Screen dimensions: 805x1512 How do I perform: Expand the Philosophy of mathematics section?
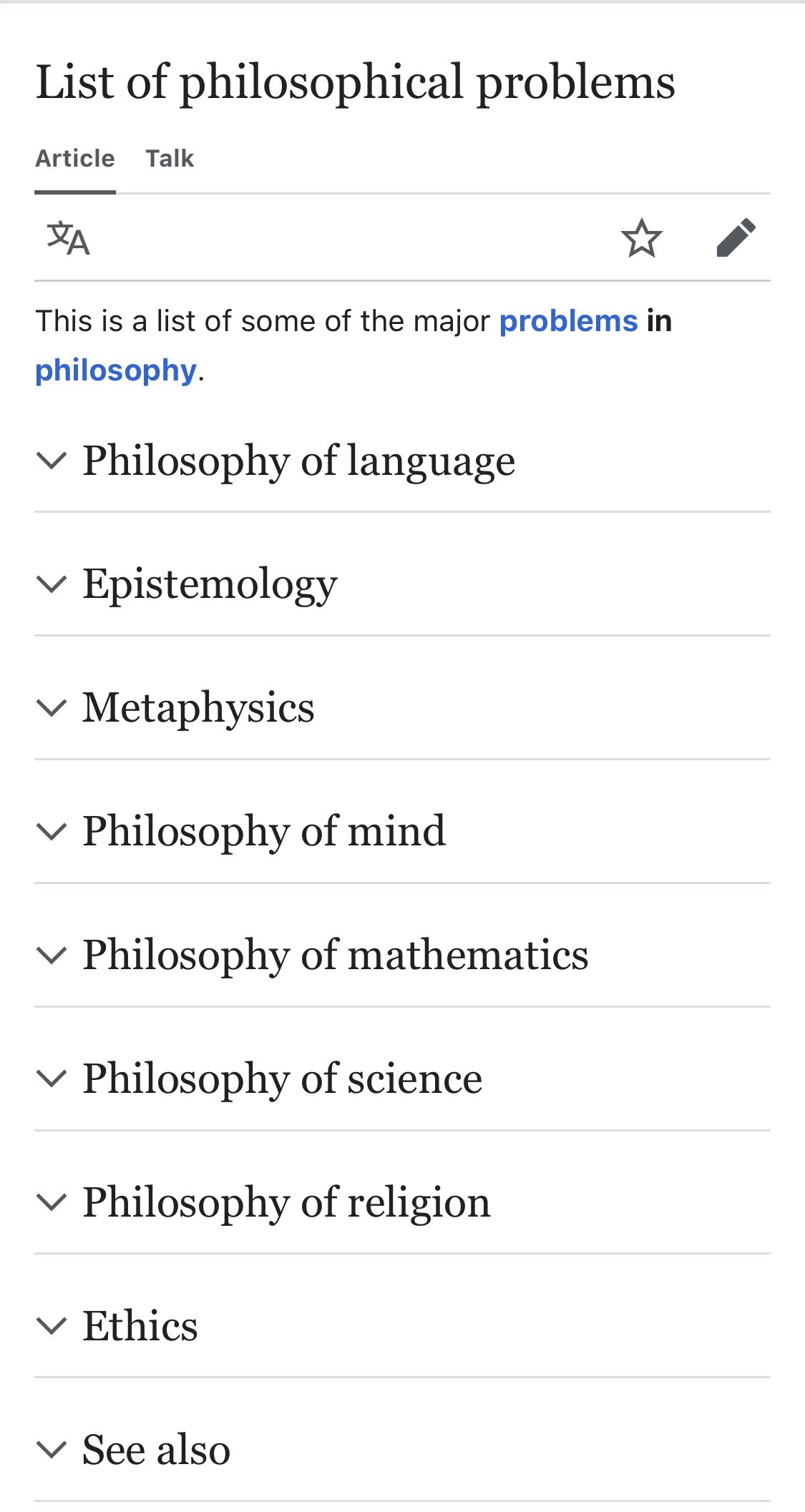tap(402, 955)
